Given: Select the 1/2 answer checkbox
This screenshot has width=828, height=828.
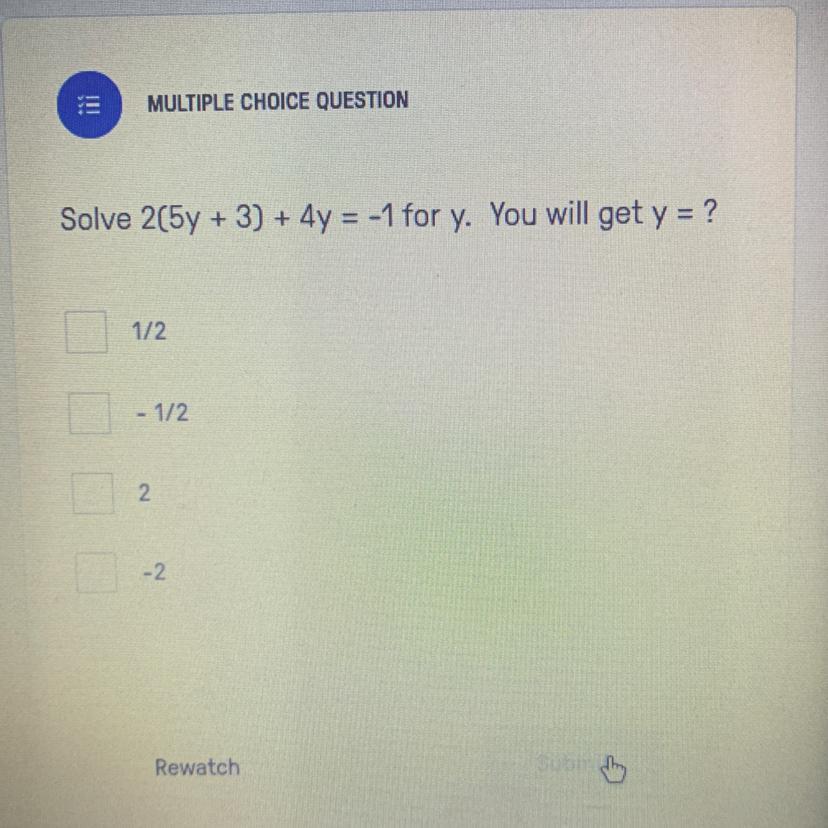Looking at the screenshot, I should pos(87,332).
